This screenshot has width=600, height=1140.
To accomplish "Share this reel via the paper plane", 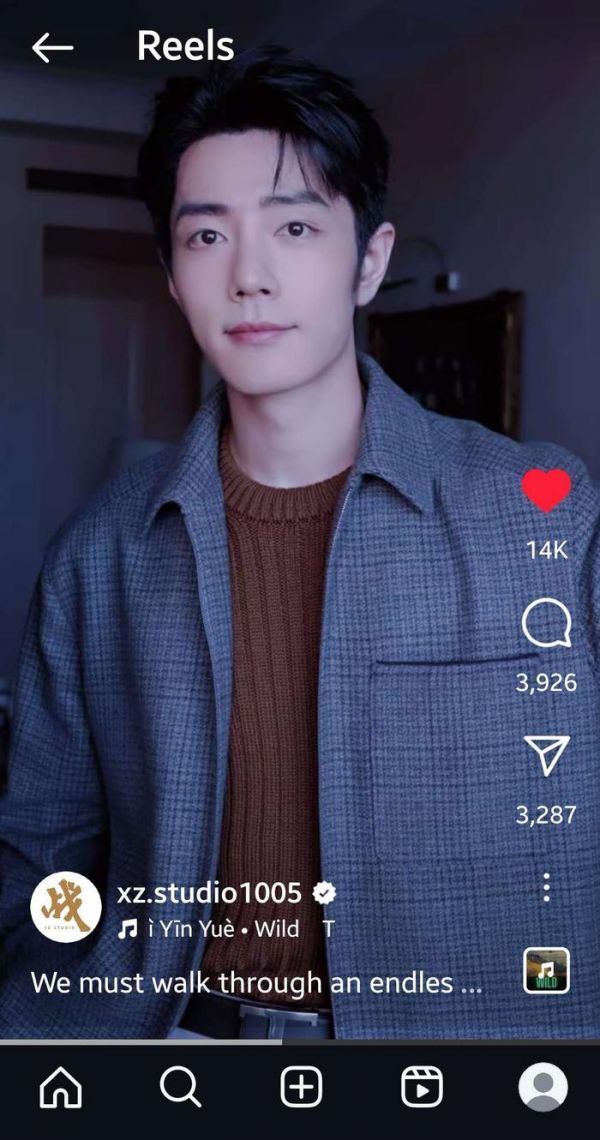I will (546, 756).
